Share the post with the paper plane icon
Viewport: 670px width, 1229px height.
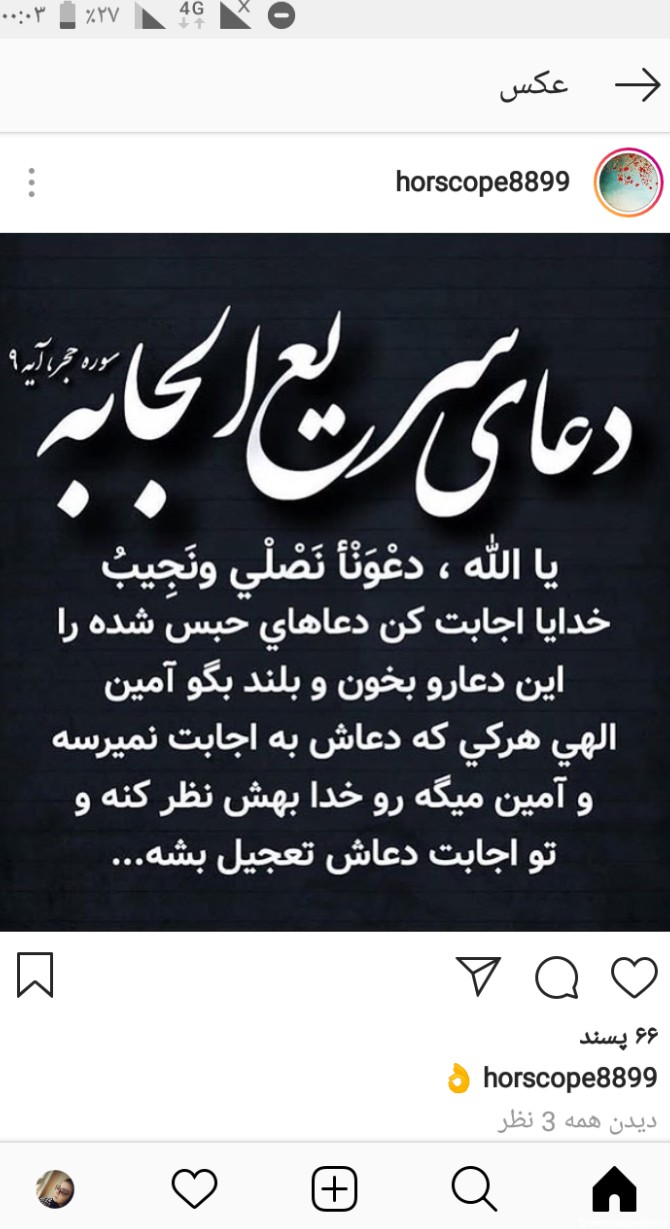(x=478, y=976)
